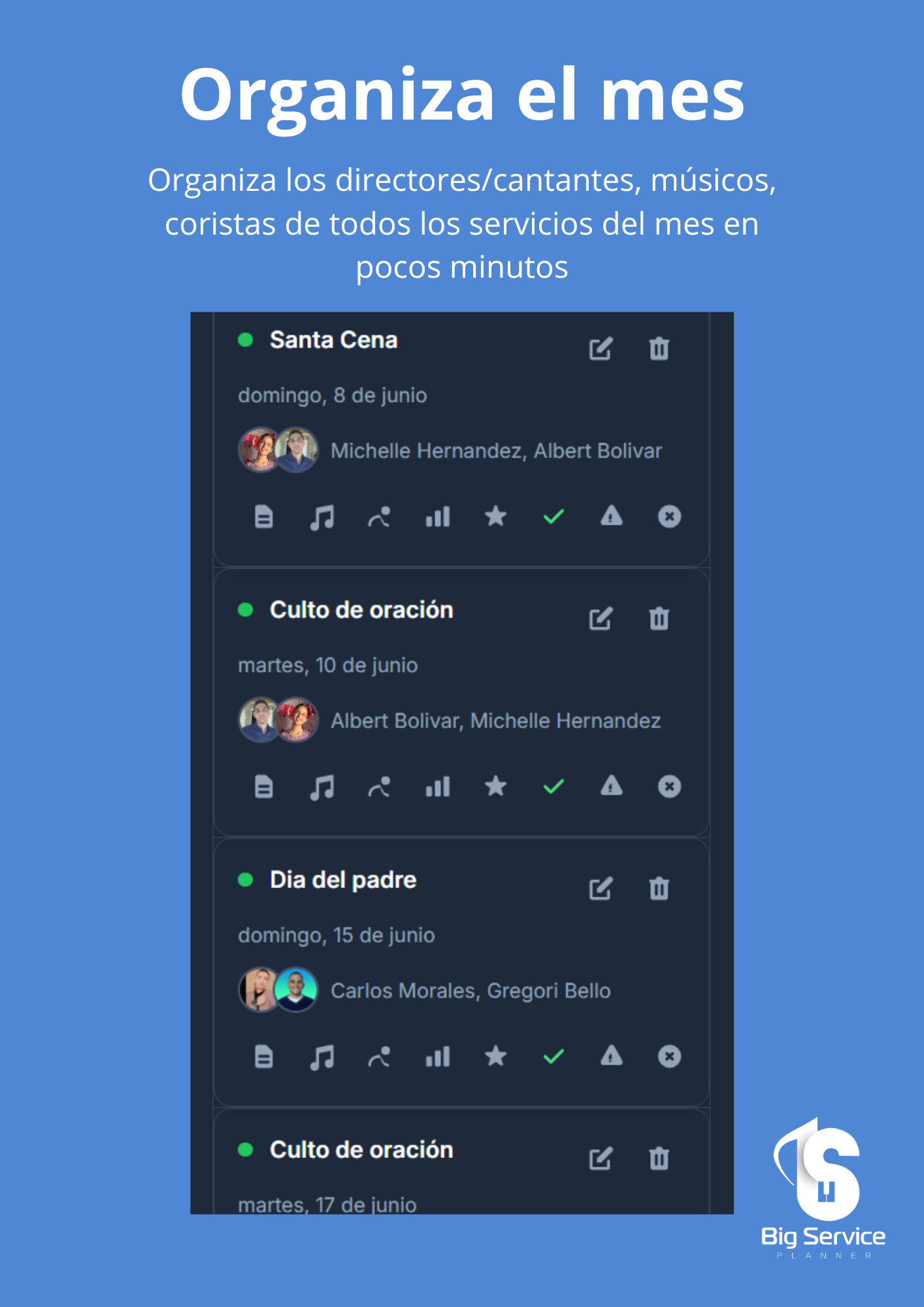The width and height of the screenshot is (924, 1307).
Task: Edit the Santa Cena service
Action: click(601, 348)
